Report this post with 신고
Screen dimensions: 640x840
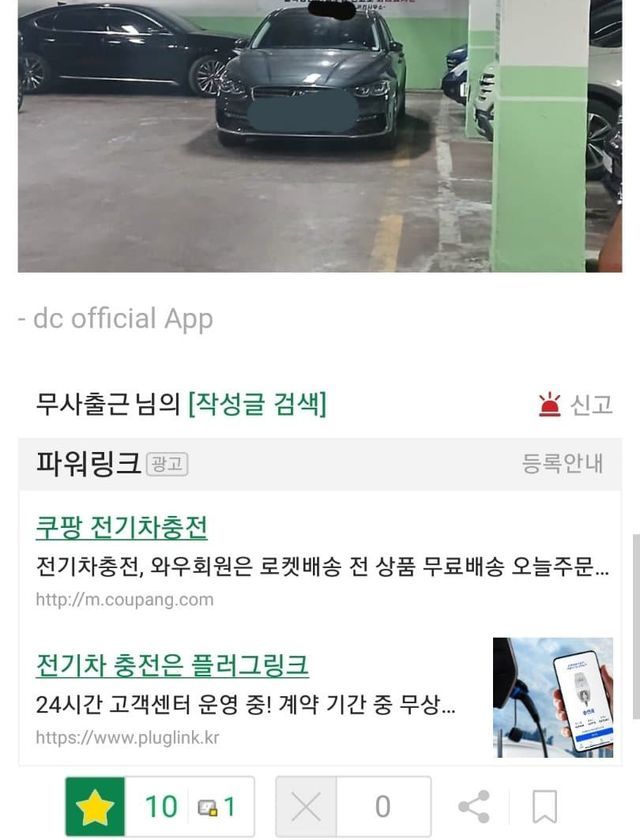tap(575, 404)
